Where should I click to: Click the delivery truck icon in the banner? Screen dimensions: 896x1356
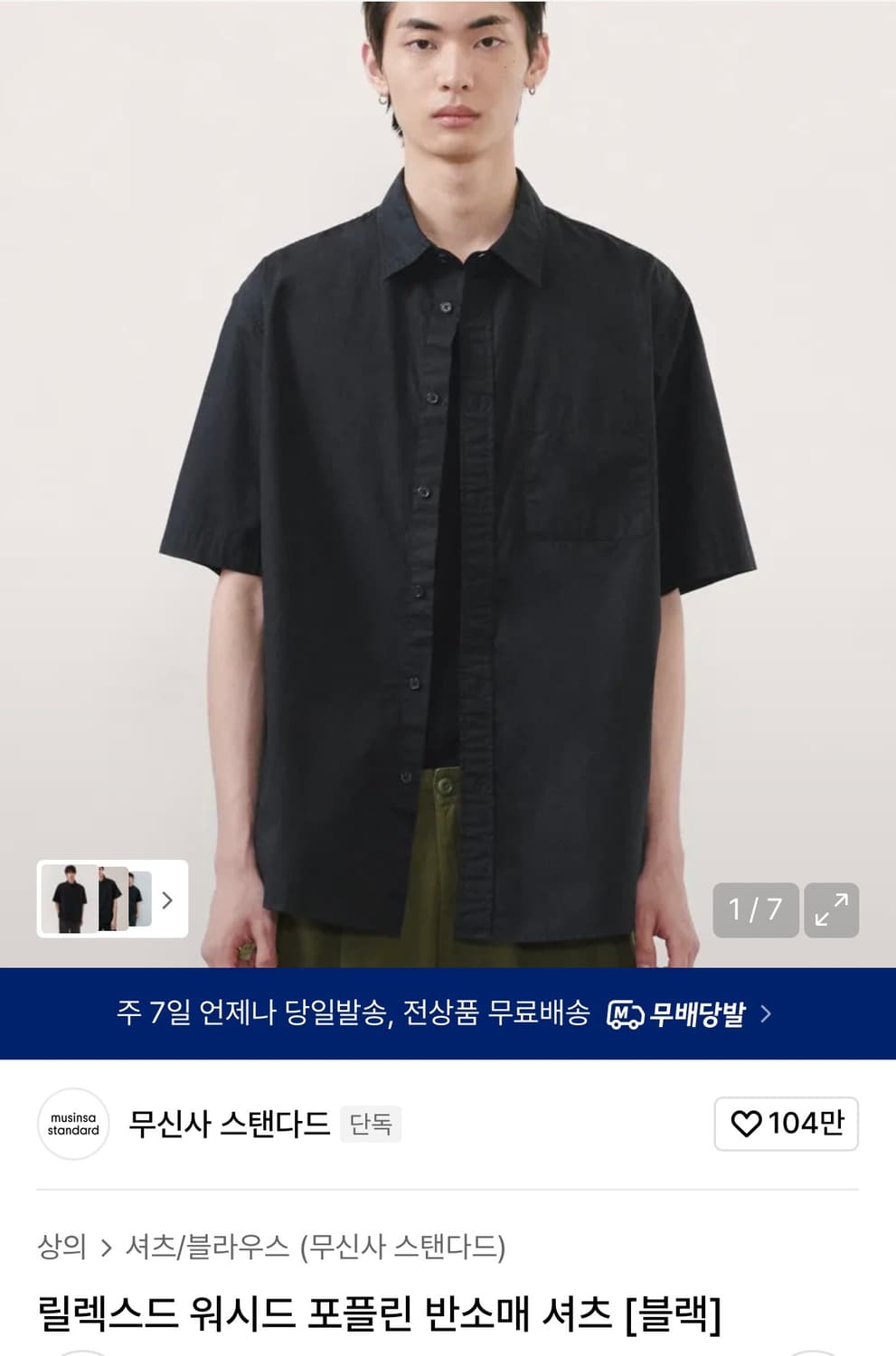624,1014
